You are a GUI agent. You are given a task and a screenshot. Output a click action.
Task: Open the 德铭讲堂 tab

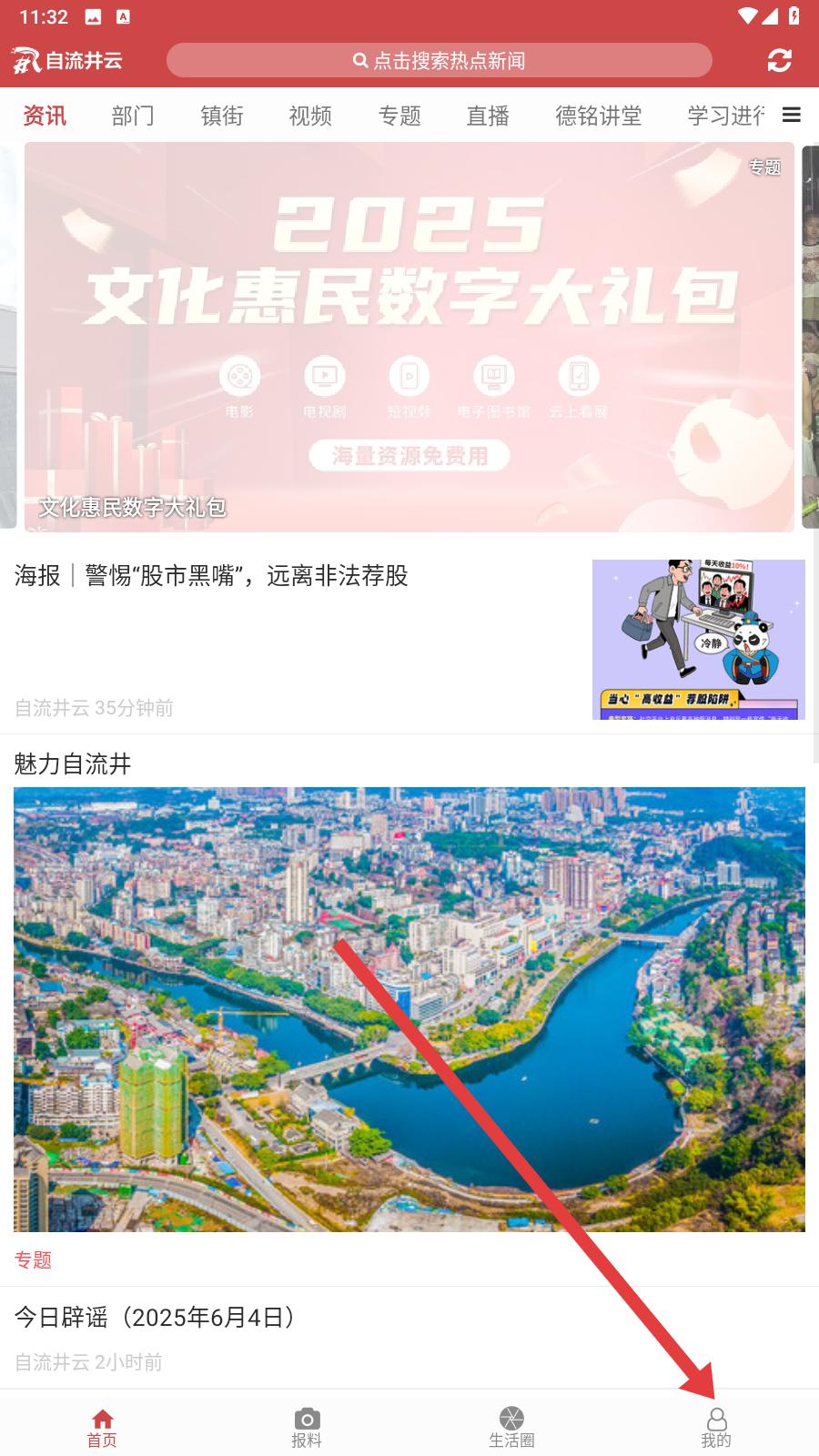(599, 115)
